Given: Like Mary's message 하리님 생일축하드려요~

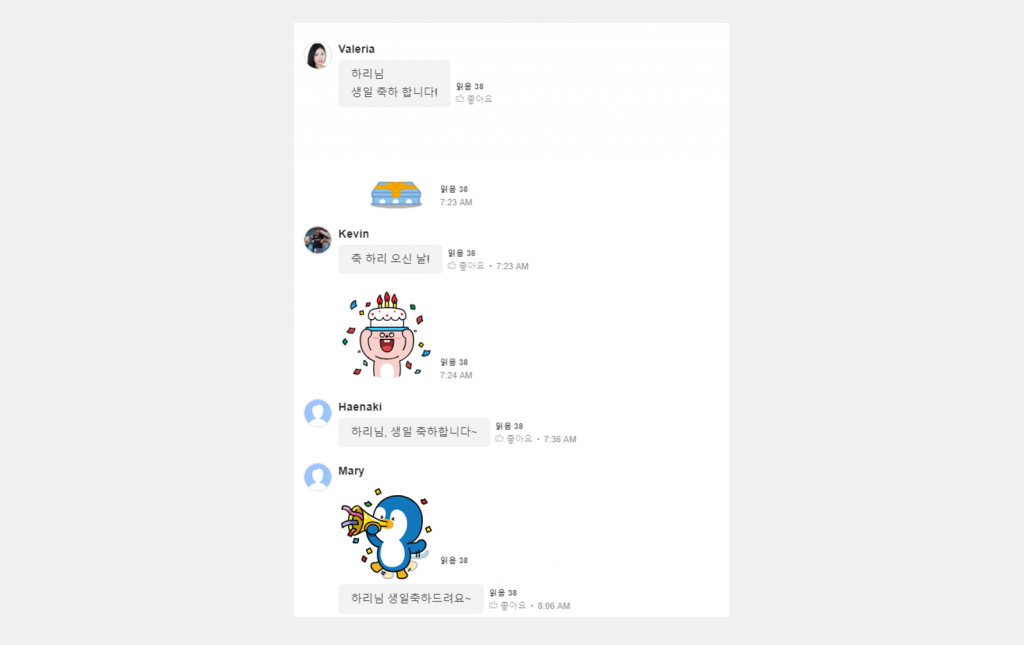Looking at the screenshot, I should pos(507,606).
